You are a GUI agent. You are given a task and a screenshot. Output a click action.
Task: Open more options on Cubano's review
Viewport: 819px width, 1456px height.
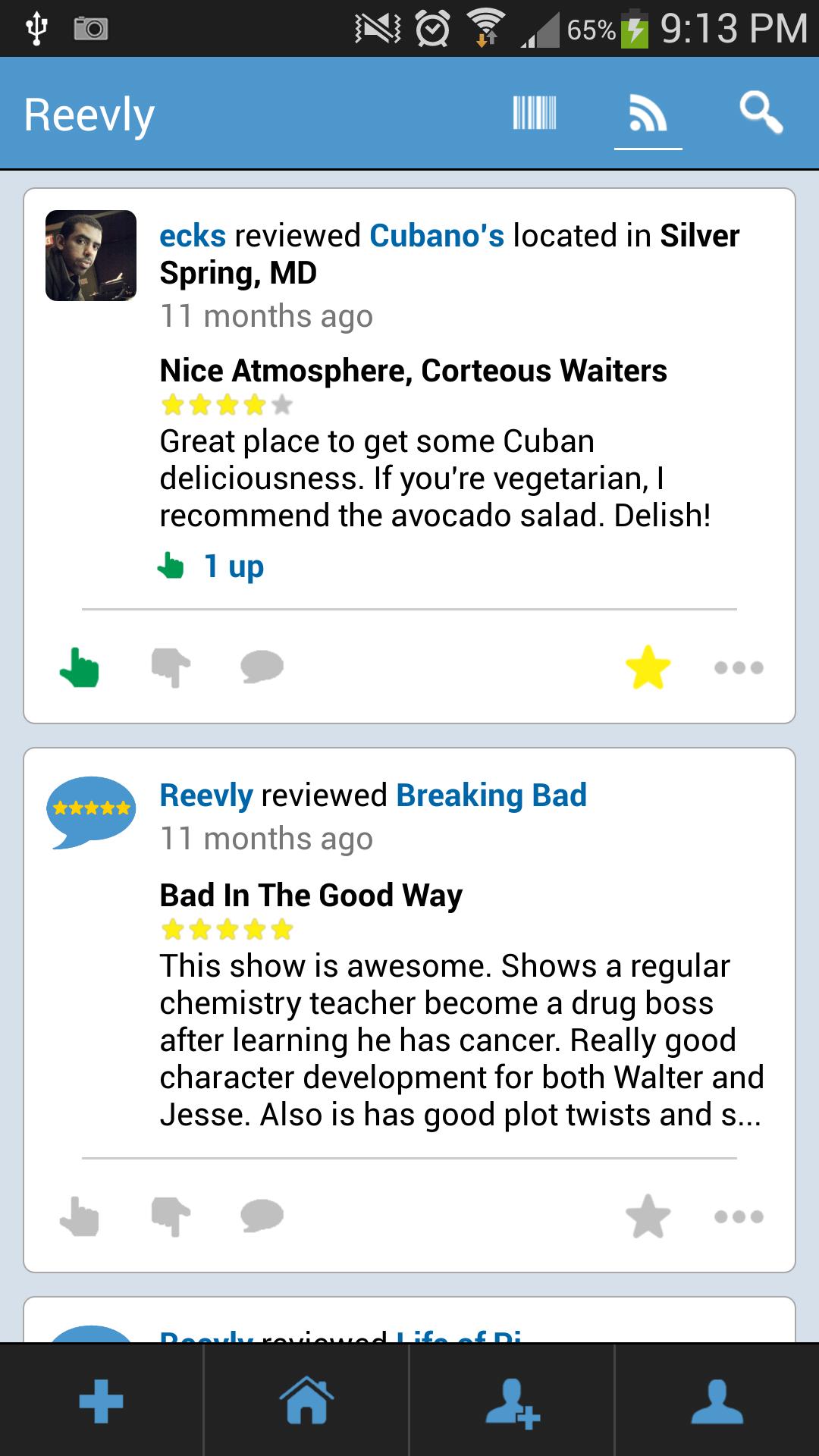click(x=739, y=667)
